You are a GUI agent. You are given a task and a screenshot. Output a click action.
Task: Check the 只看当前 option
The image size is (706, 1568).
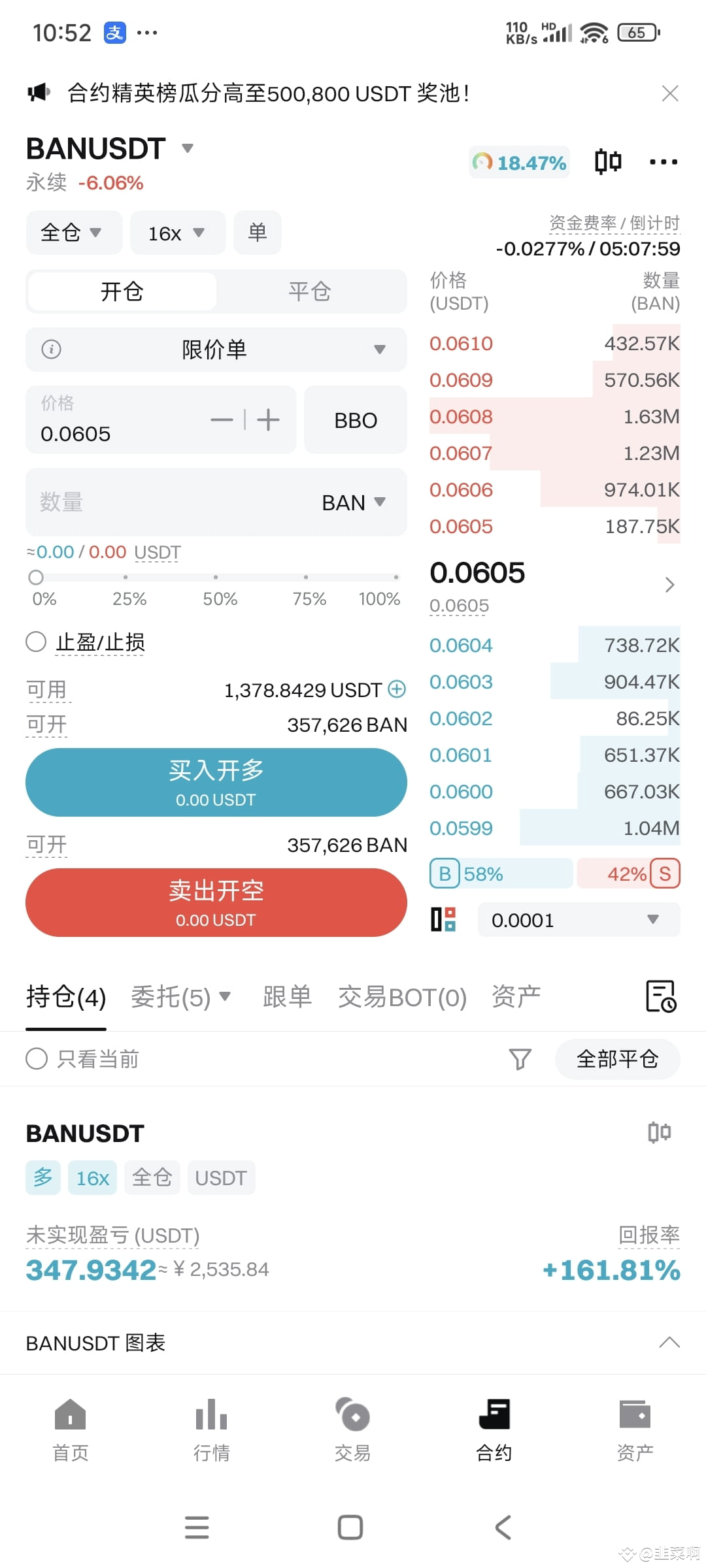click(36, 1058)
